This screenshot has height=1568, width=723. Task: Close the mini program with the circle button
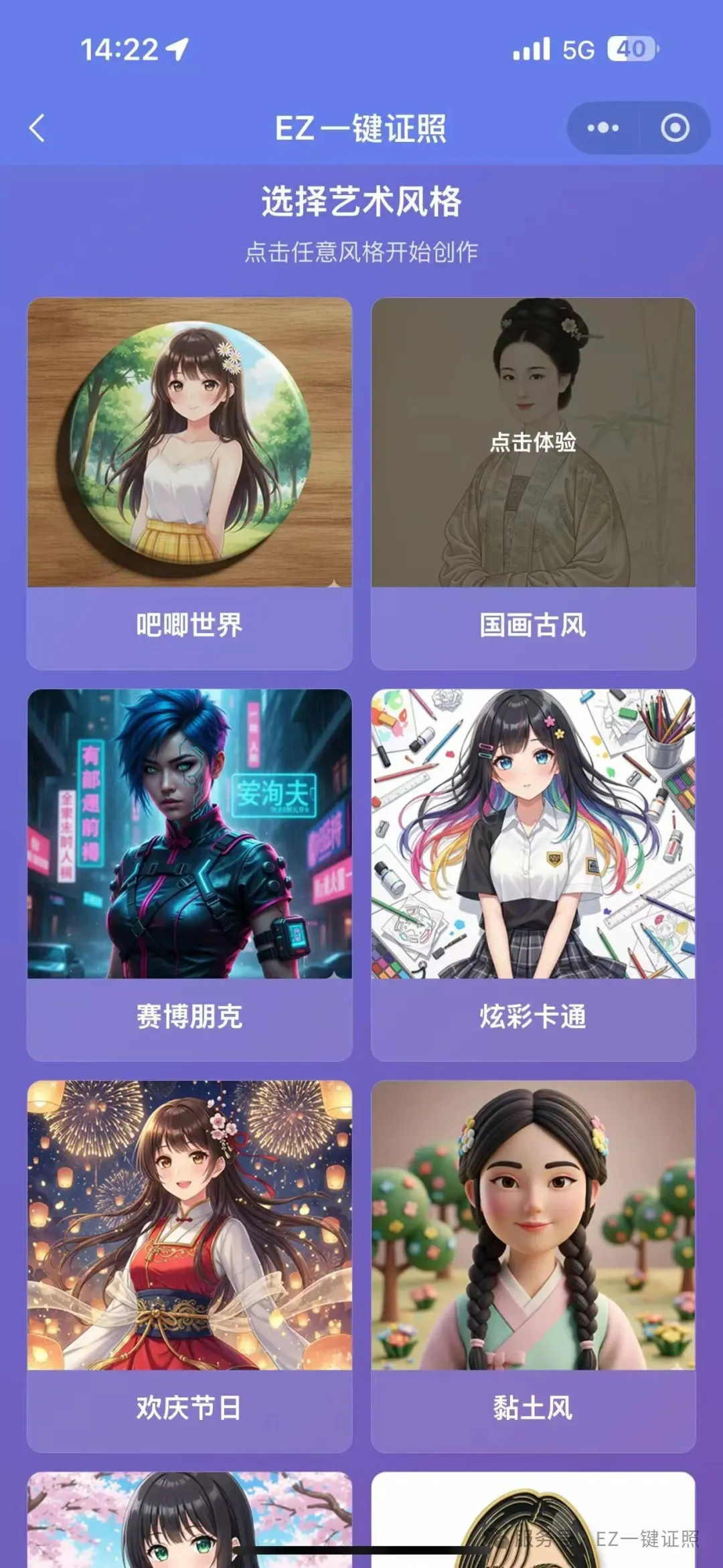675,128
